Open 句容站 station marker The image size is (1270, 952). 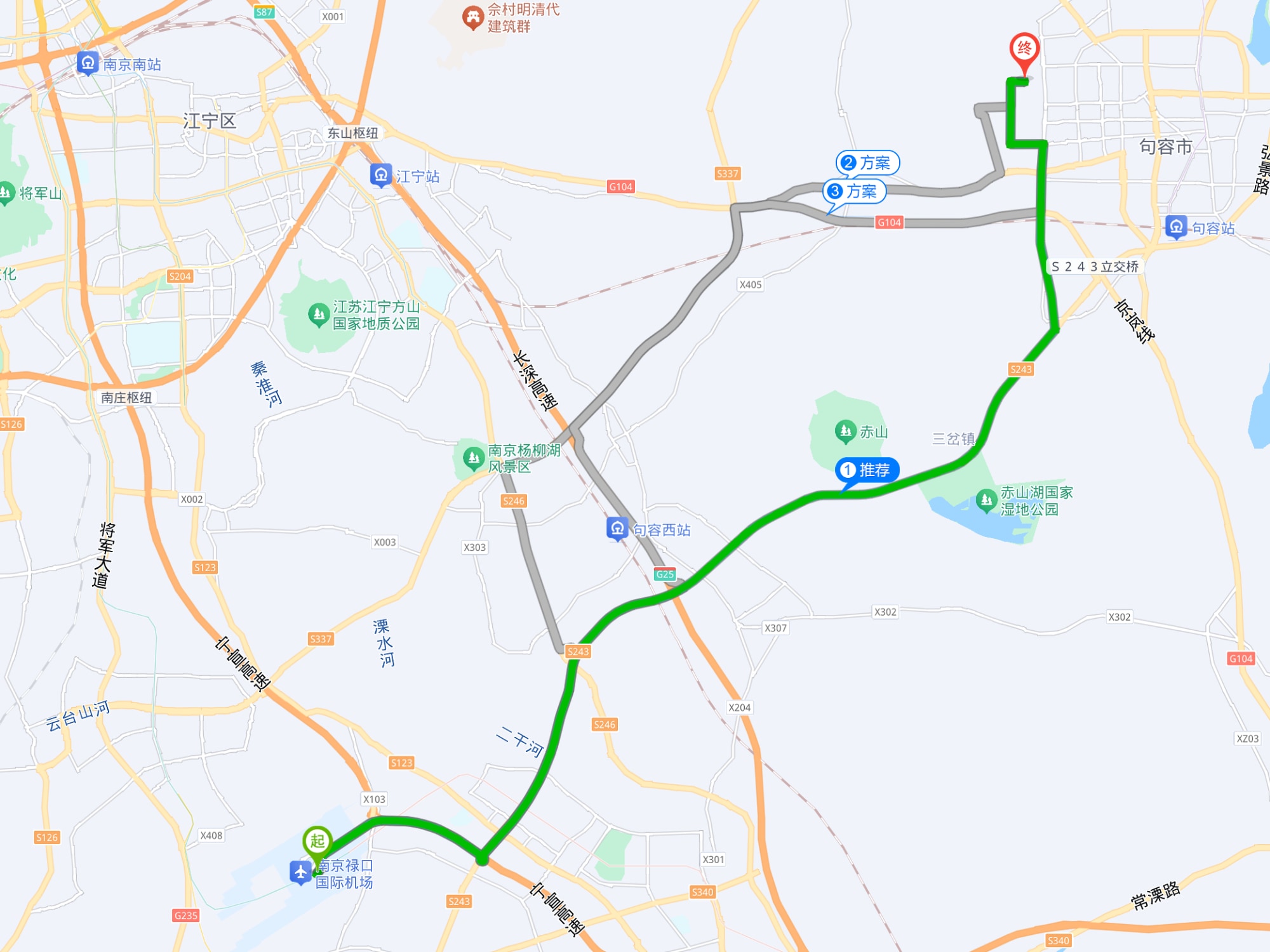1176,227
